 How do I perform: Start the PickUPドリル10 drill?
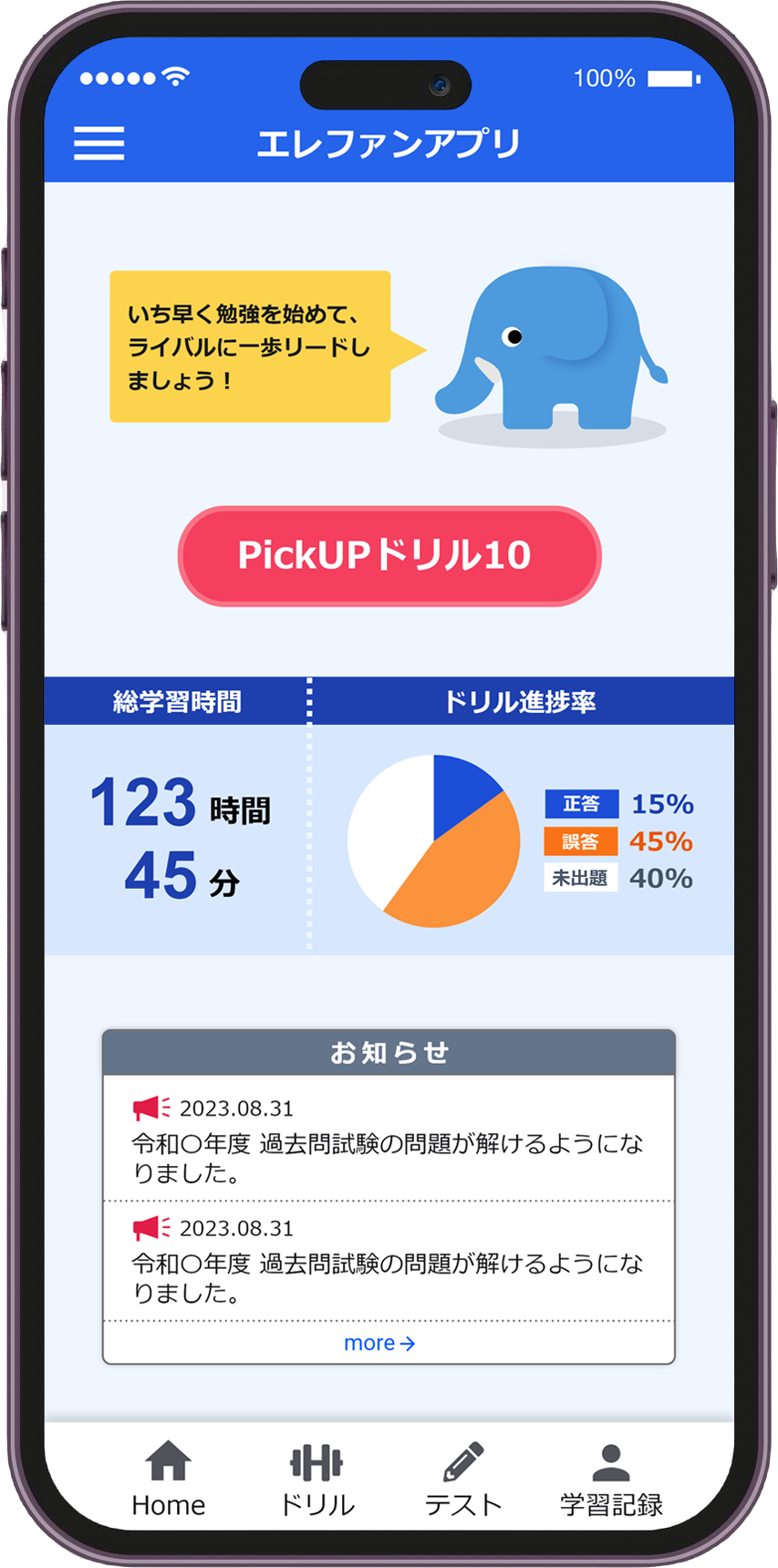click(x=389, y=556)
